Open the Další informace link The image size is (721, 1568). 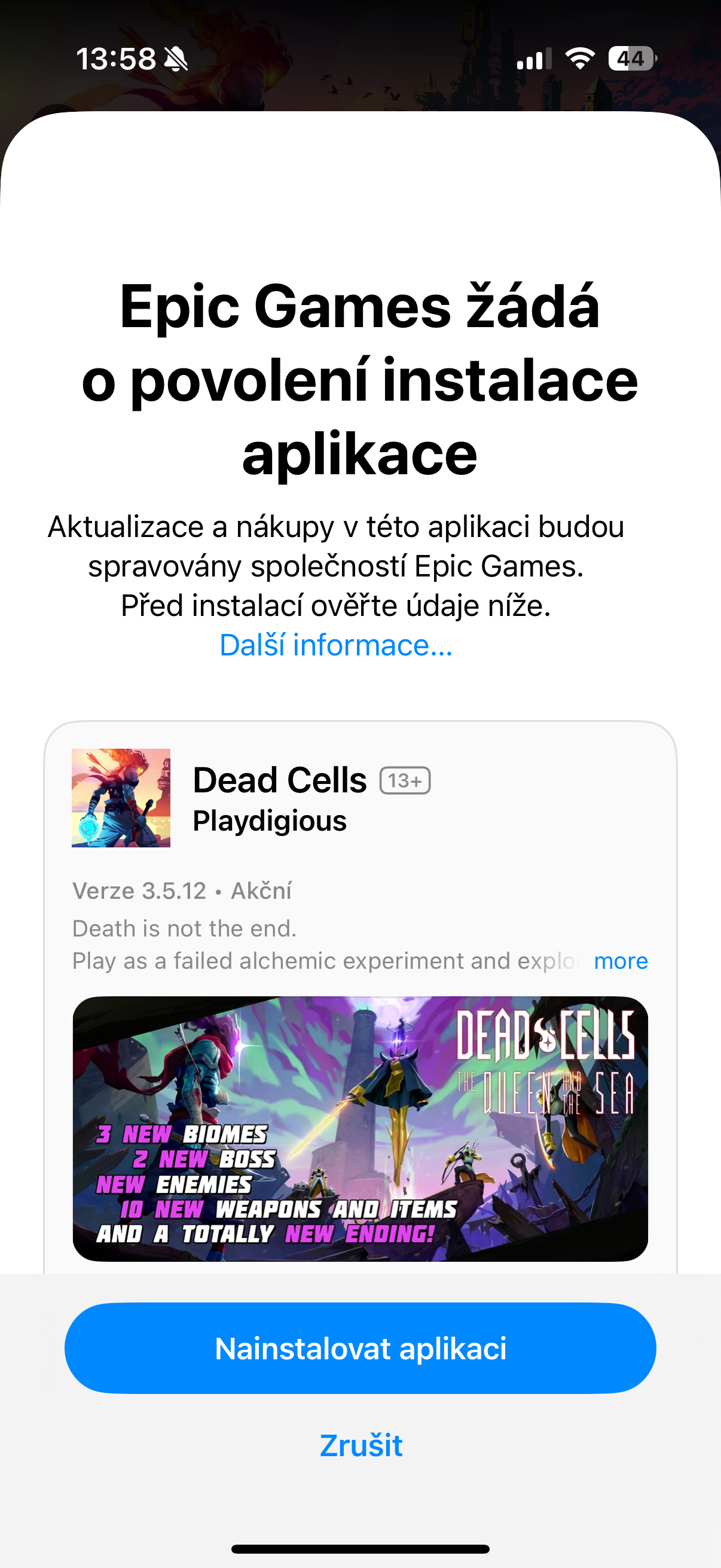click(336, 645)
